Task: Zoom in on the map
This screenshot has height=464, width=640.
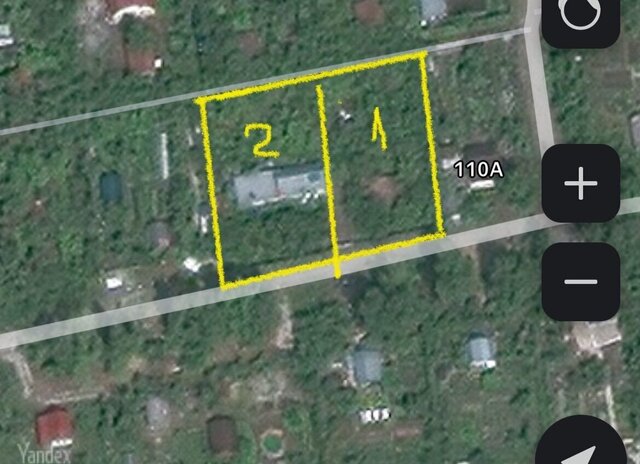Action: [581, 184]
